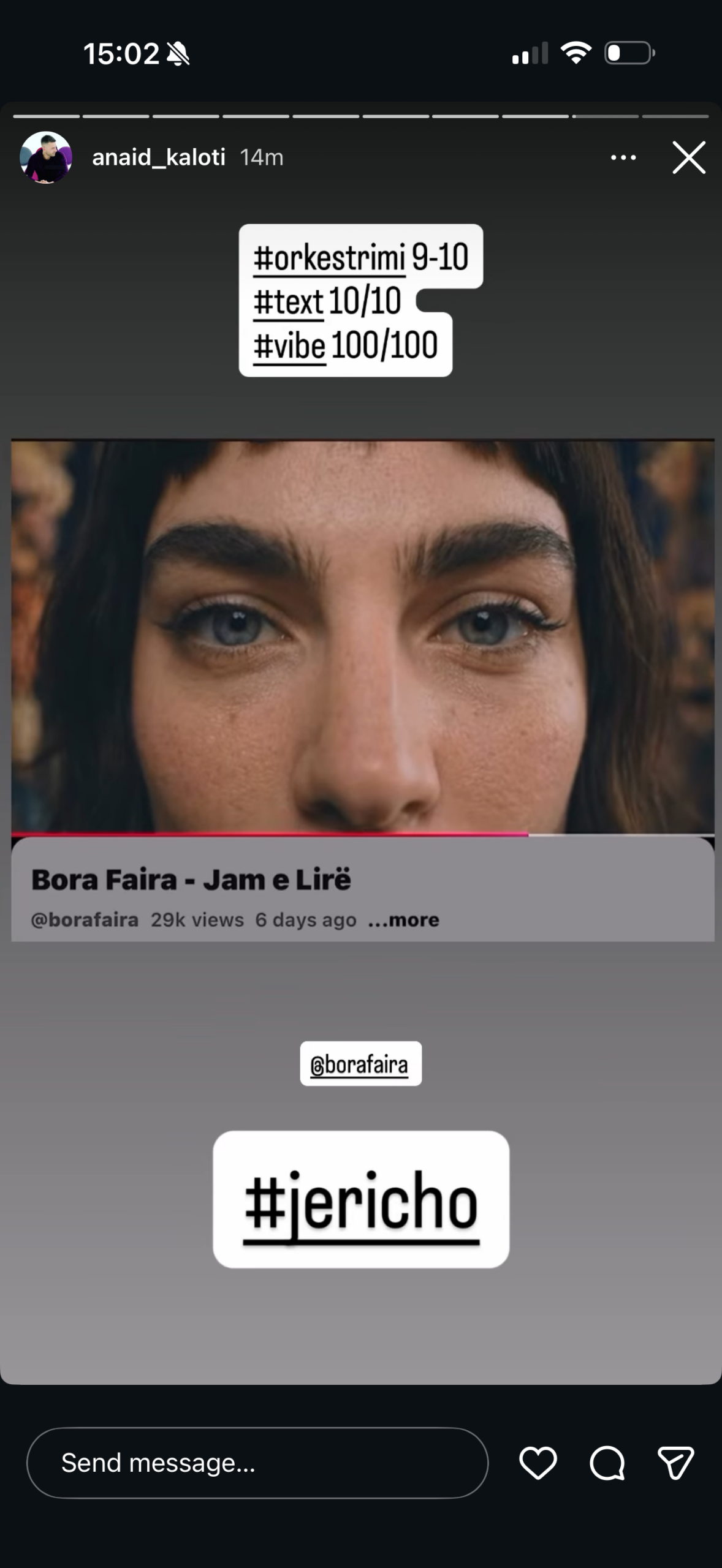Close the story viewer

pyautogui.click(x=689, y=158)
